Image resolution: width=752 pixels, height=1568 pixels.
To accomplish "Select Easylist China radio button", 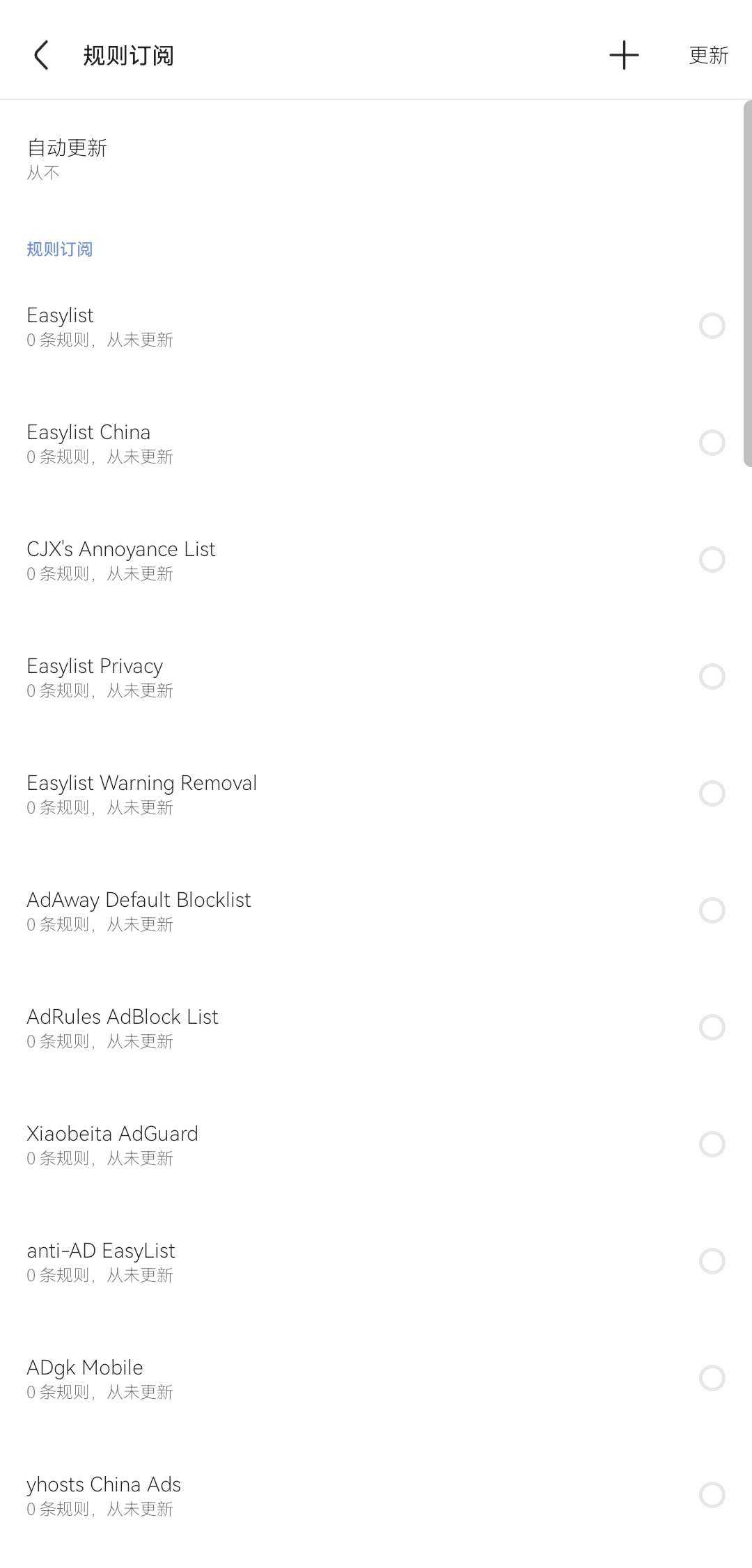I will click(x=712, y=443).
